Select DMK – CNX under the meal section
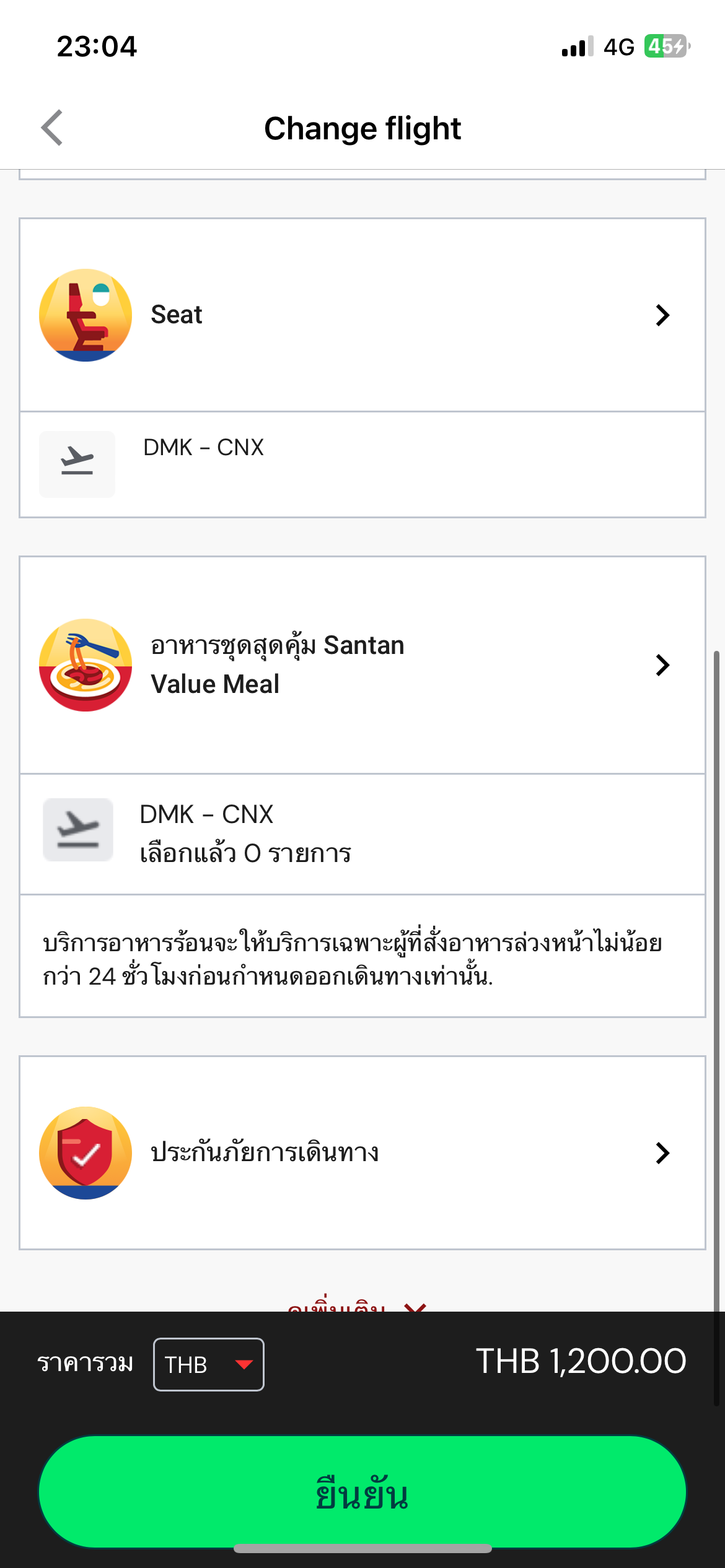 click(x=362, y=834)
